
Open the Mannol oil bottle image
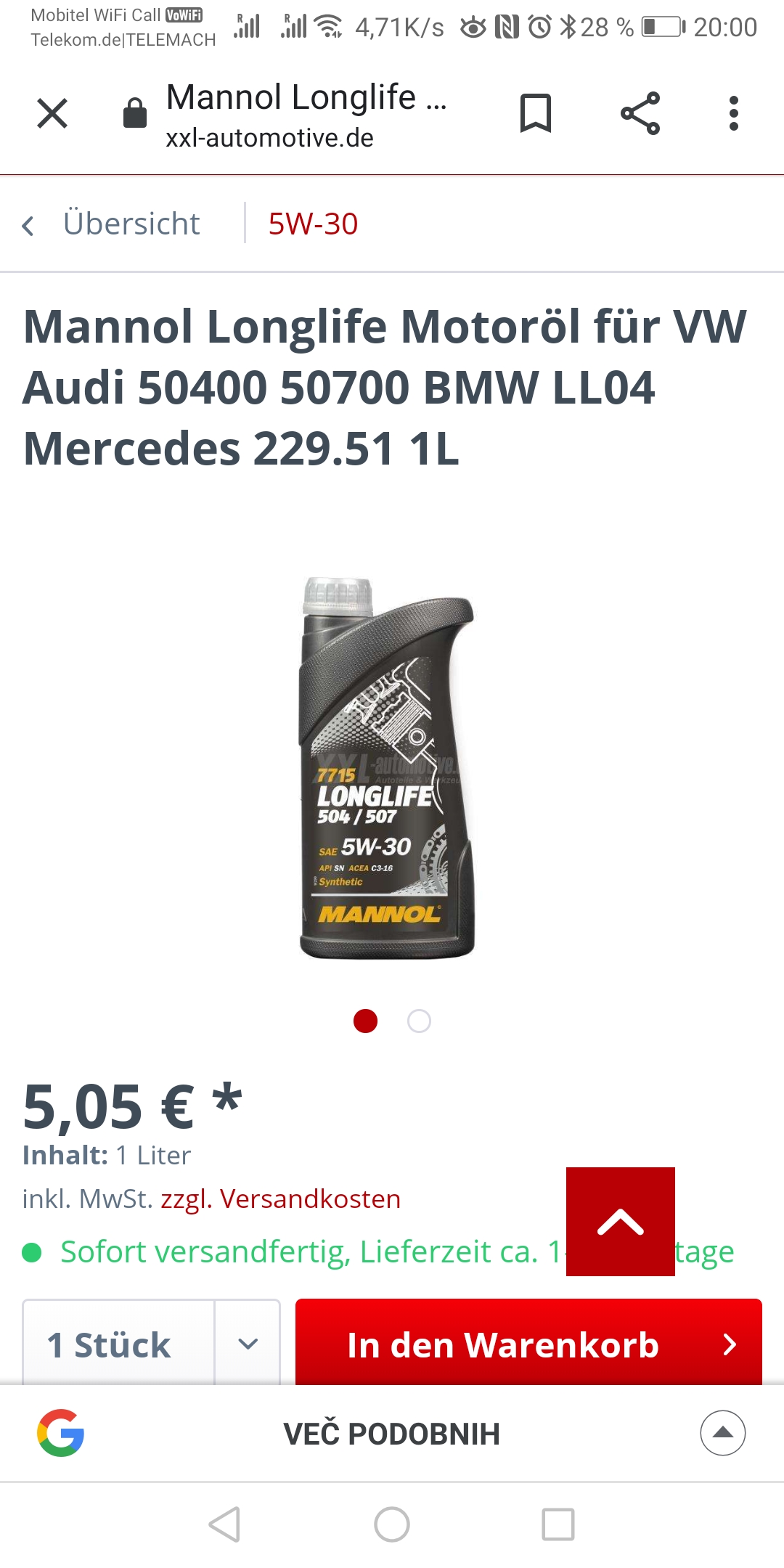[387, 768]
